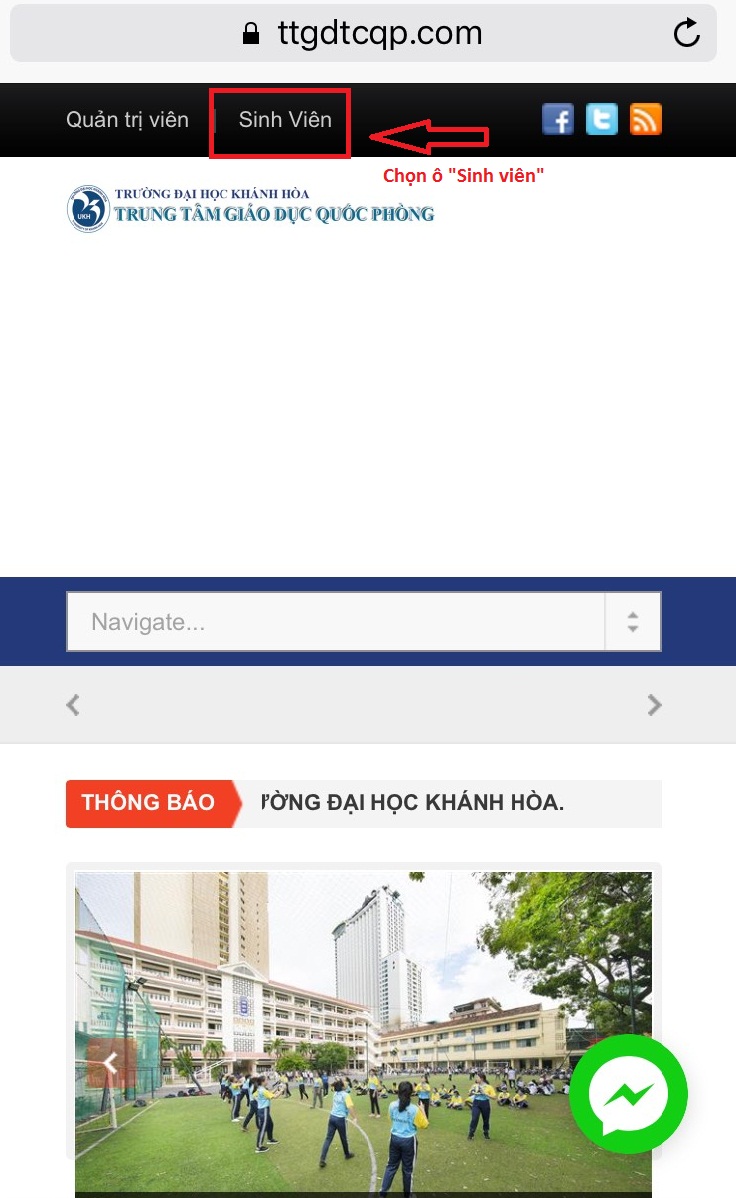
Task: Open the Quản trị viên link
Action: point(127,120)
